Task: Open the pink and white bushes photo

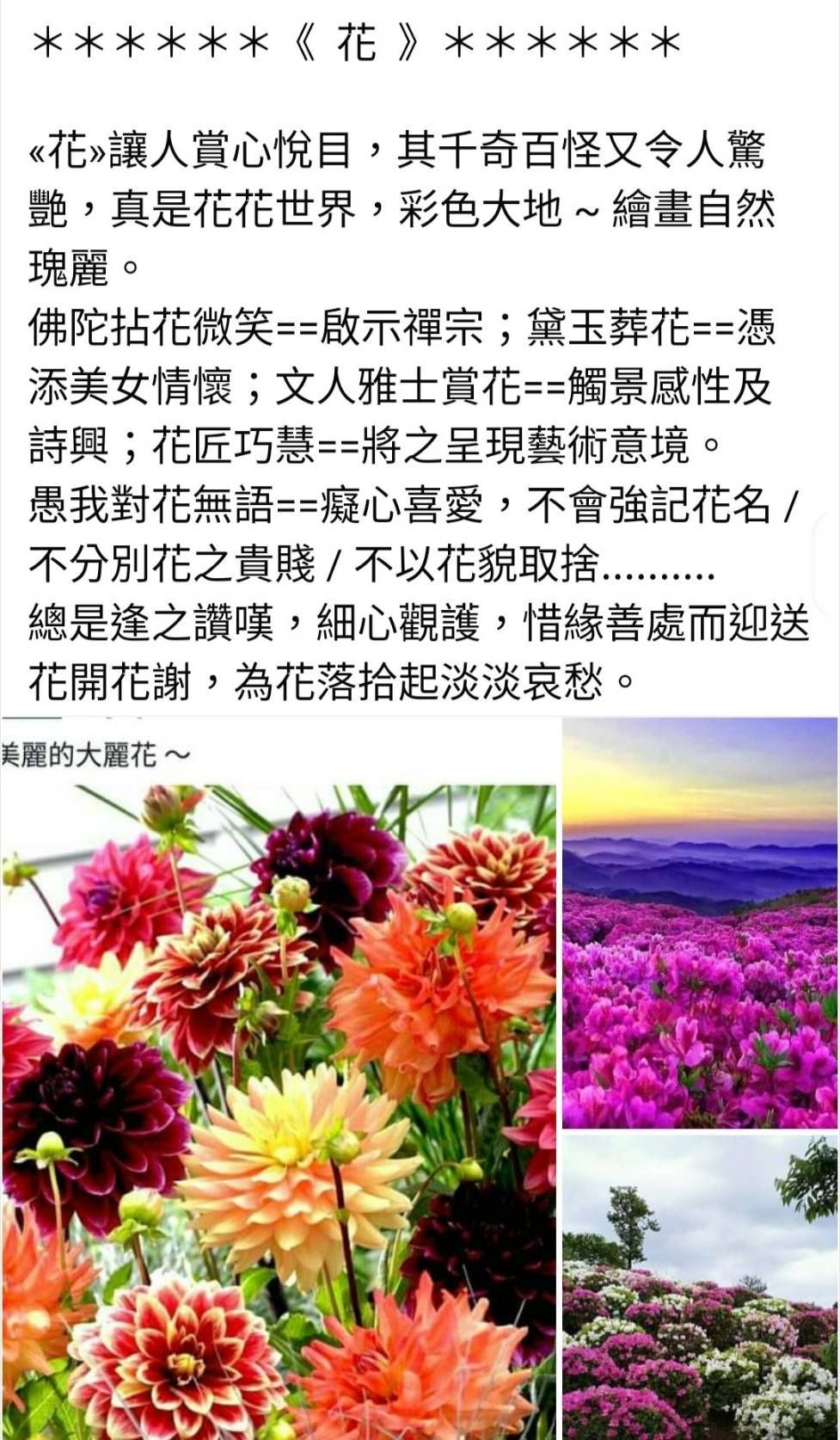Action: [x=700, y=1286]
